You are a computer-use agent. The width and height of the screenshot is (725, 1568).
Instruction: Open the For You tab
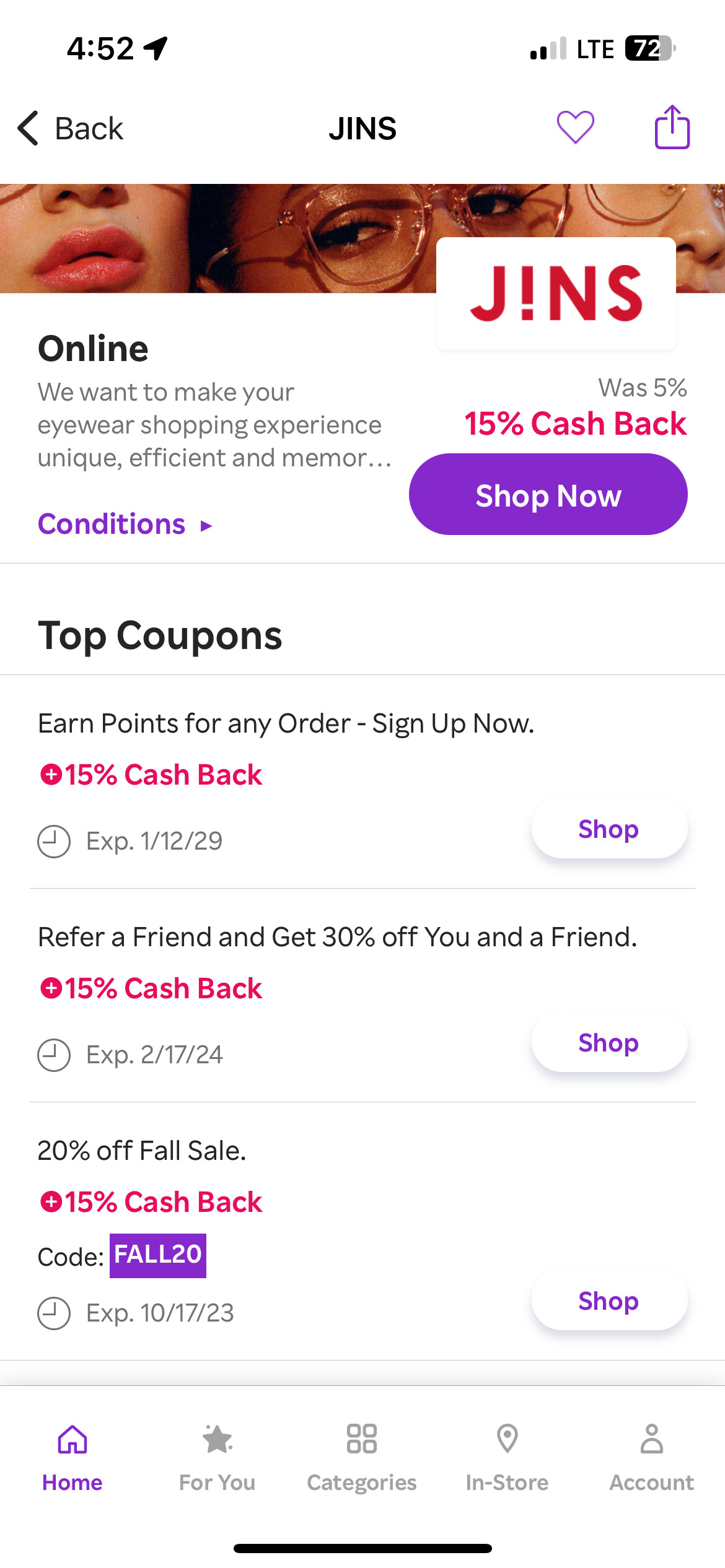tap(217, 1457)
